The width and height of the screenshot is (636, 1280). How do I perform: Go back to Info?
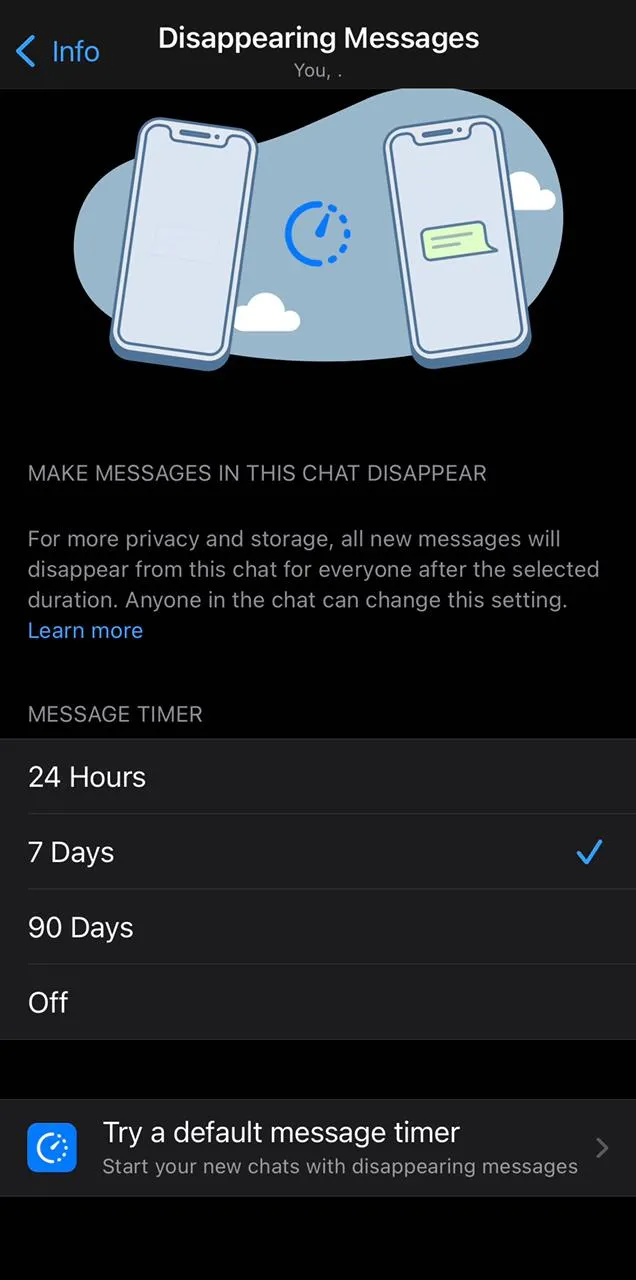coord(58,51)
